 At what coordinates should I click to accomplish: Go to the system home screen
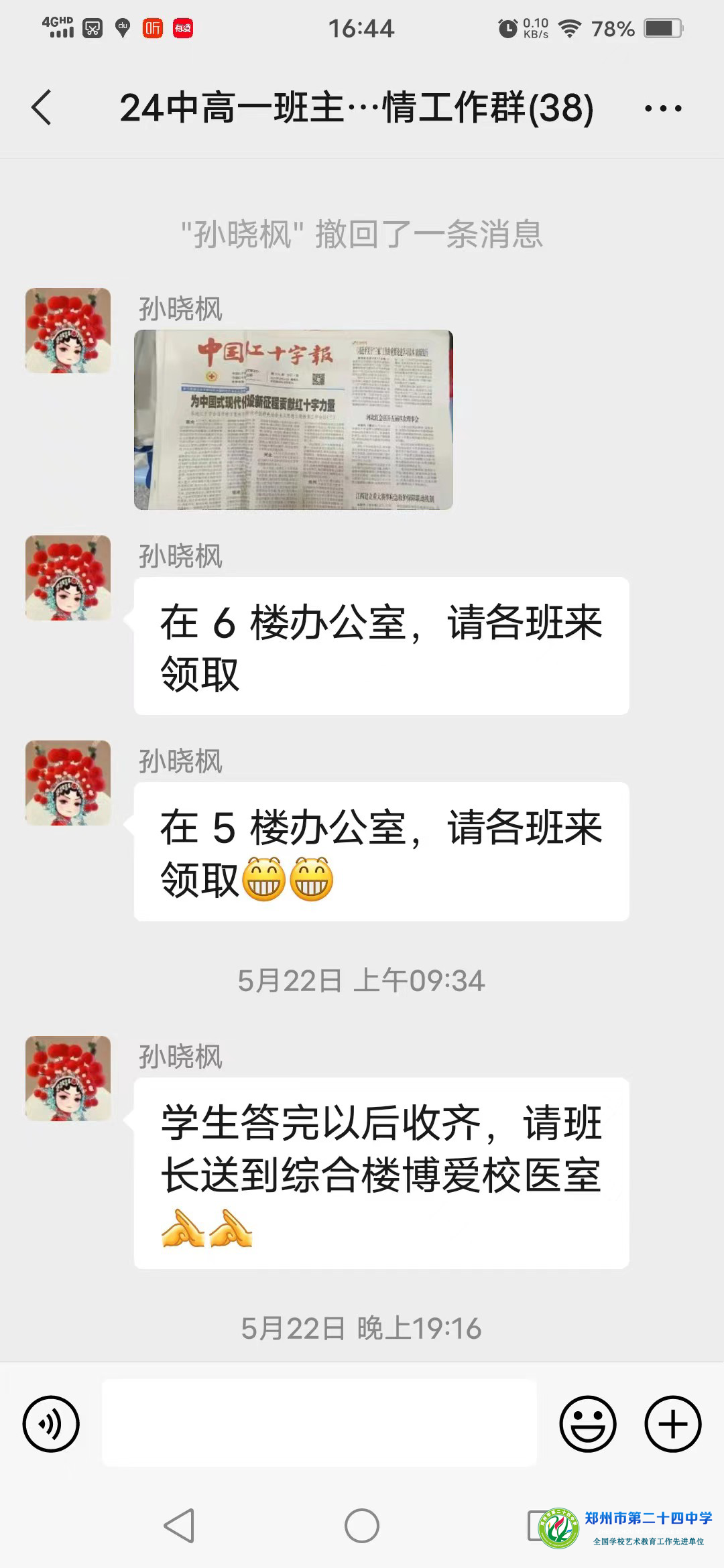point(362,1526)
